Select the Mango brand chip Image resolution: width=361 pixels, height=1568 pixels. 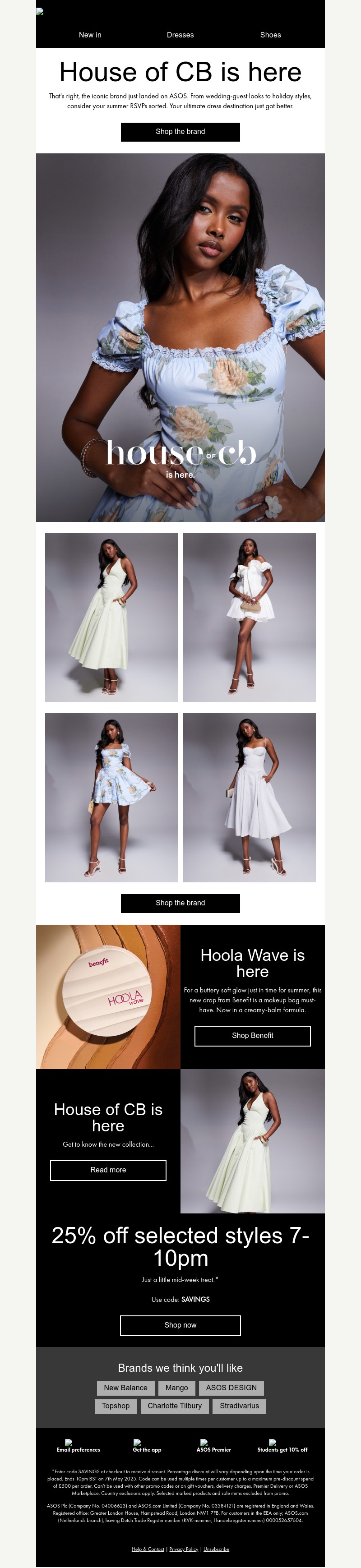(x=176, y=1388)
